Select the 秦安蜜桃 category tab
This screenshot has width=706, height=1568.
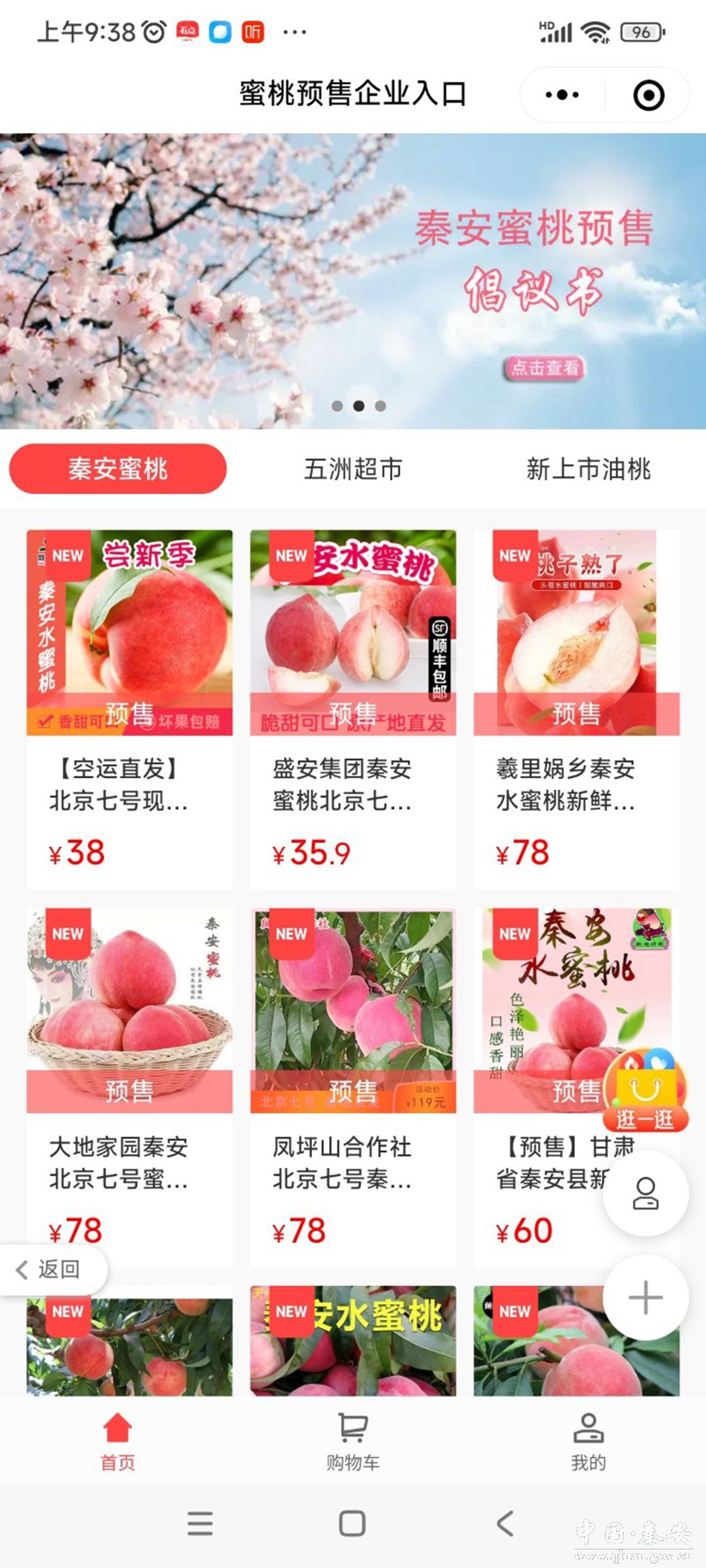coord(117,469)
